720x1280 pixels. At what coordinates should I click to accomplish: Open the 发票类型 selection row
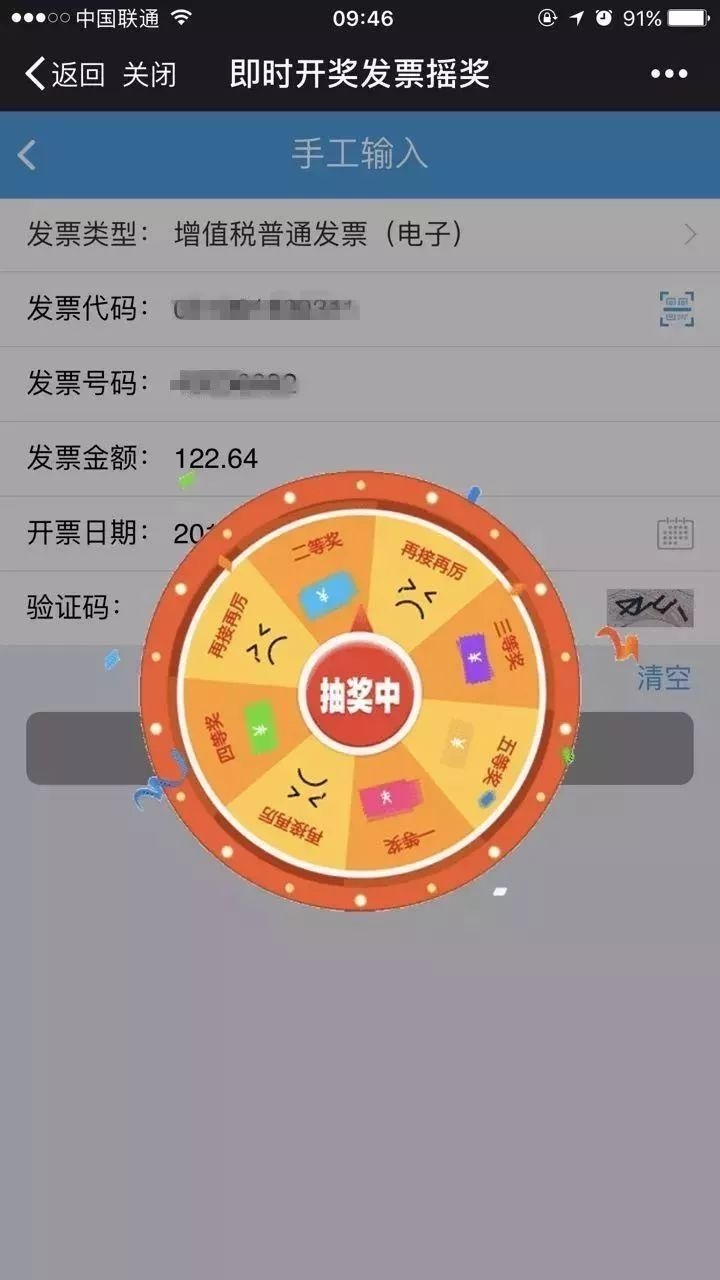pyautogui.click(x=360, y=234)
